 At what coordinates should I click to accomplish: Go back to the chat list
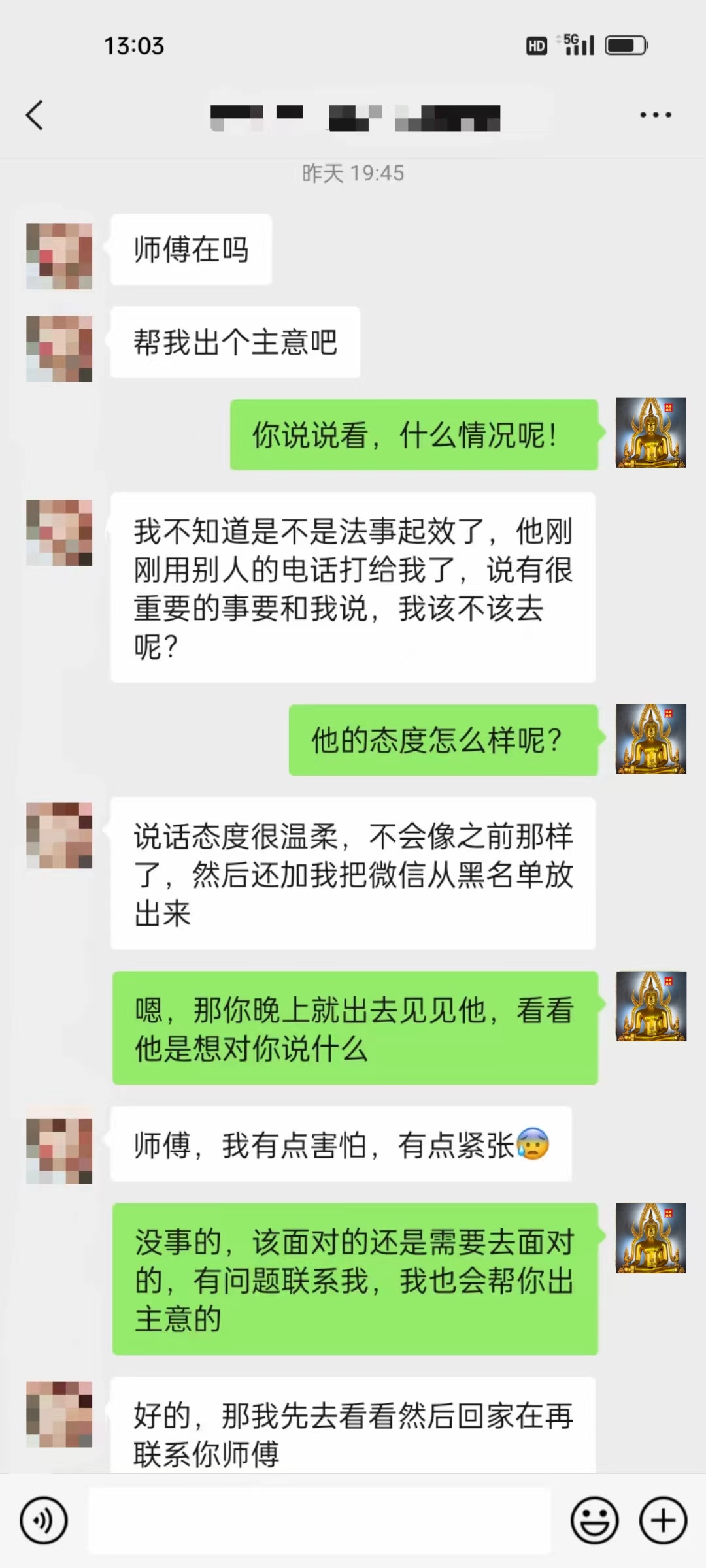[35, 116]
